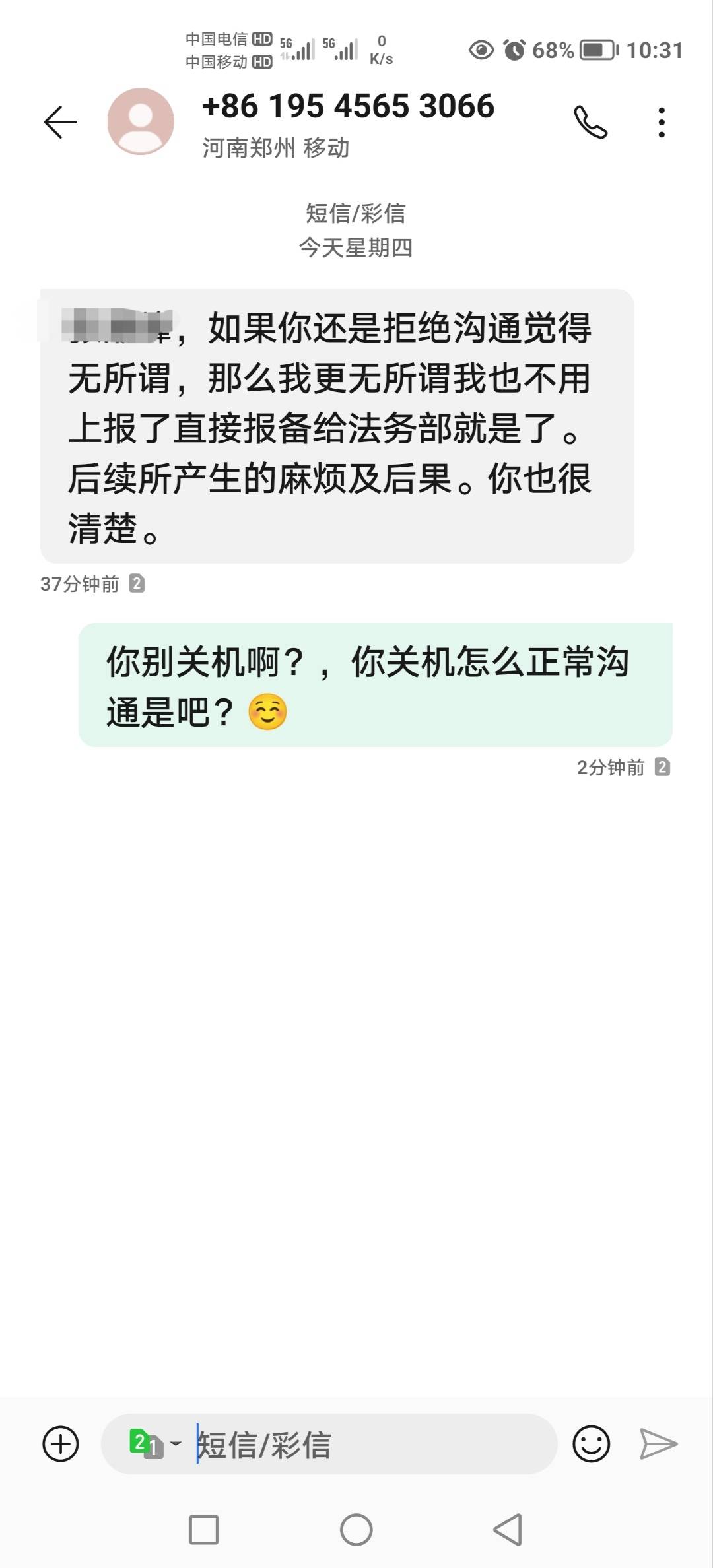This screenshot has height=1568, width=713.
Task: Open recent apps from navigation bar
Action: click(204, 1530)
